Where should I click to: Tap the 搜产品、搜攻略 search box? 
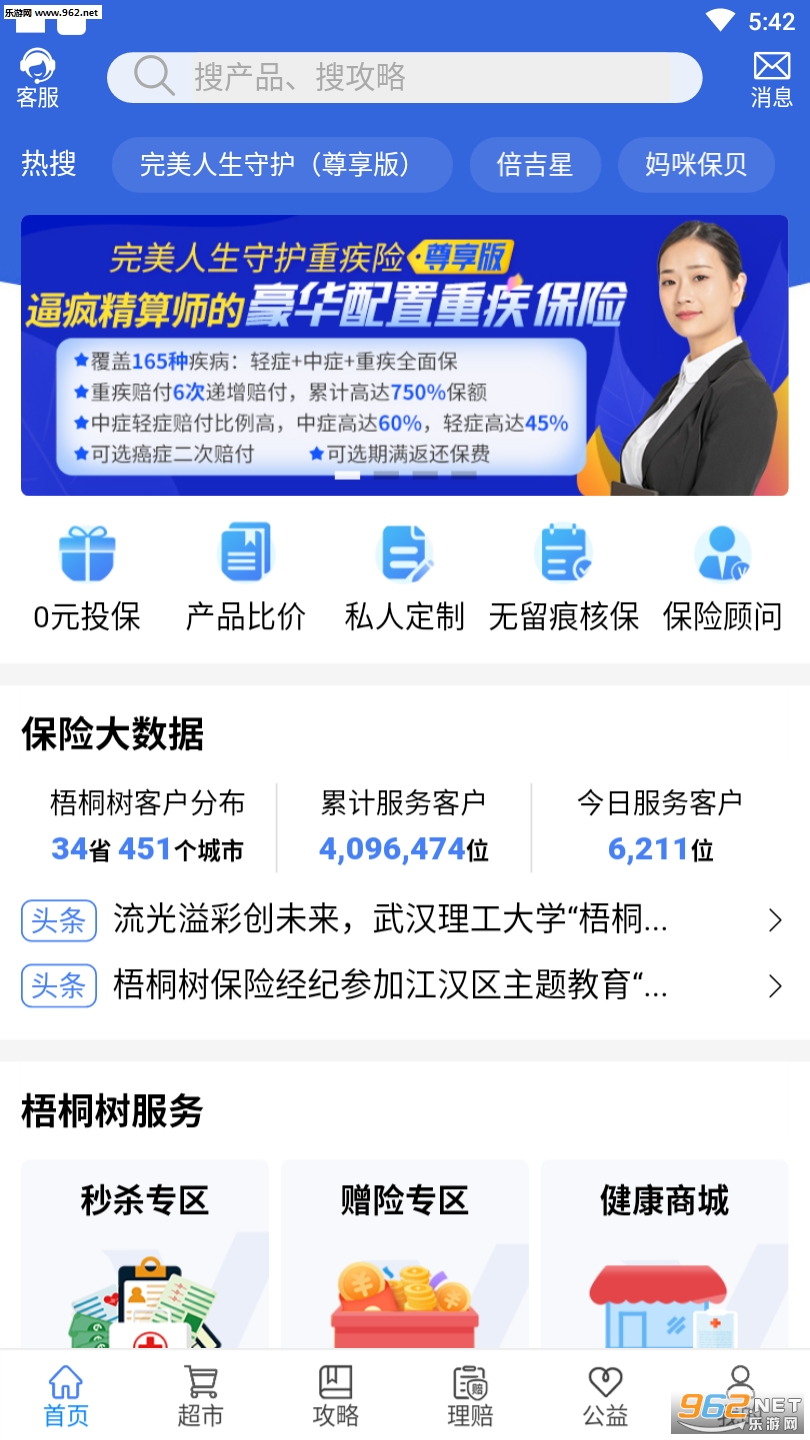404,77
